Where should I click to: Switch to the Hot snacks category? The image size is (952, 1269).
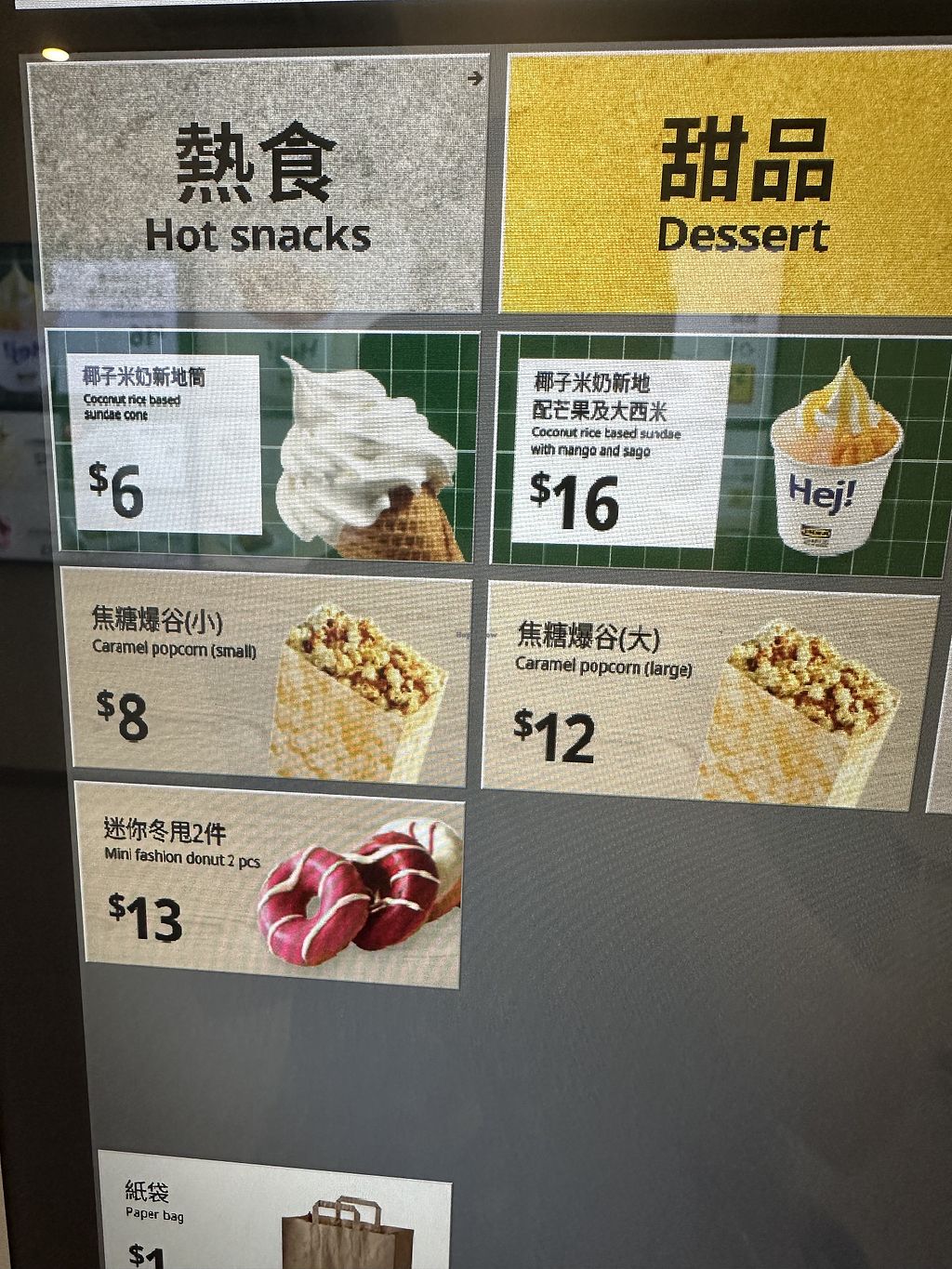coord(258,186)
